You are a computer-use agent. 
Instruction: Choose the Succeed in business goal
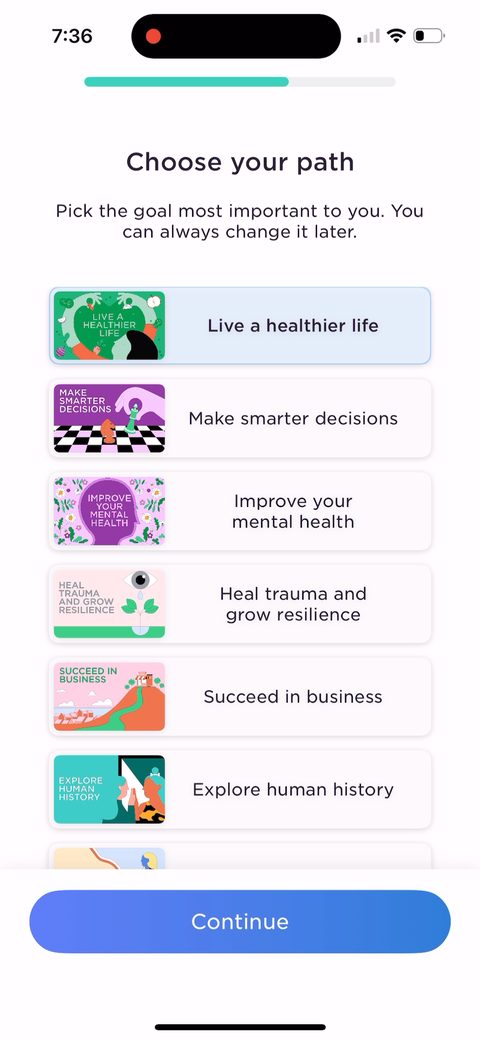pyautogui.click(x=240, y=696)
